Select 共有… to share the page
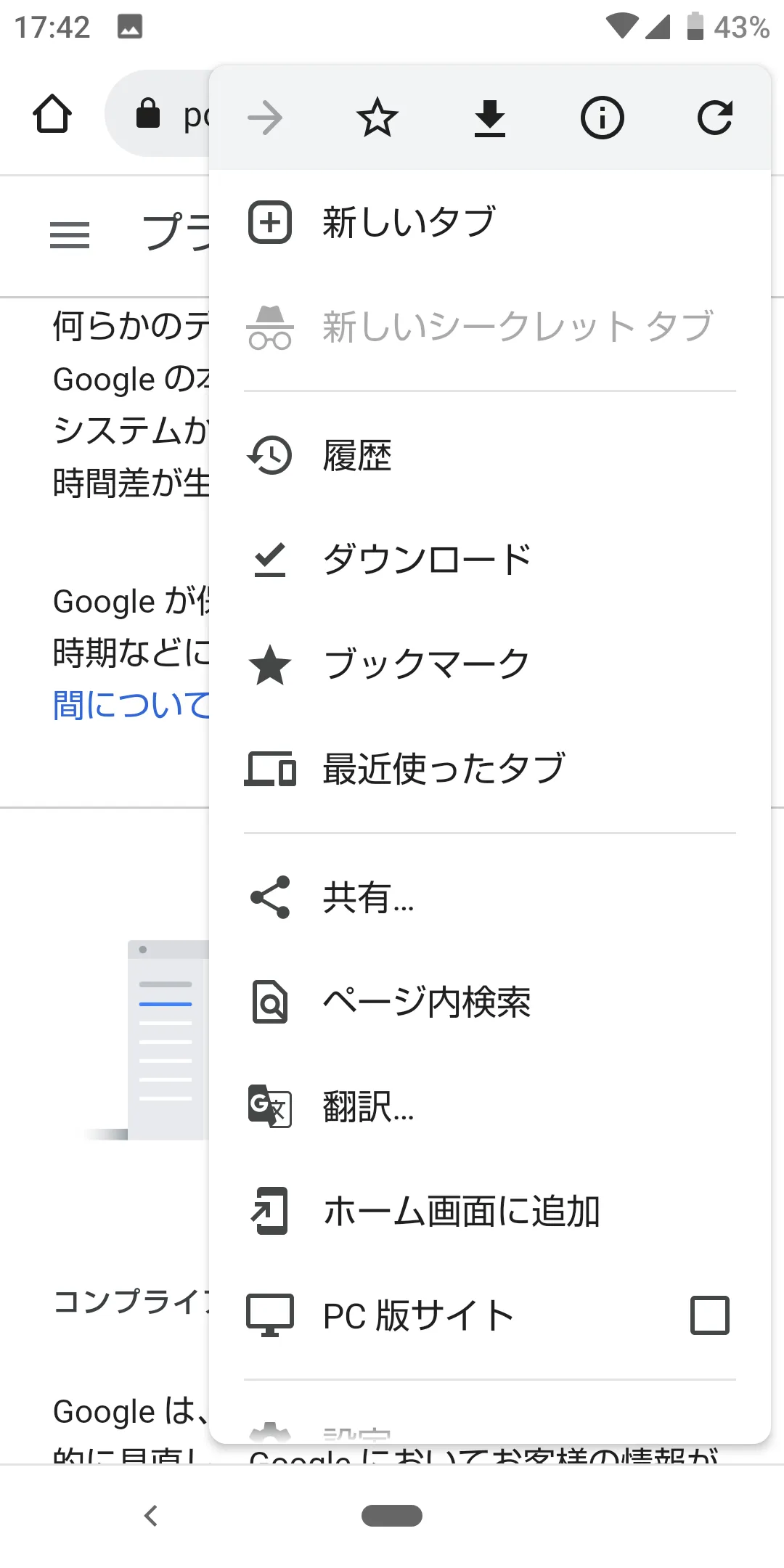Image resolution: width=784 pixels, height=1568 pixels. [x=490, y=898]
